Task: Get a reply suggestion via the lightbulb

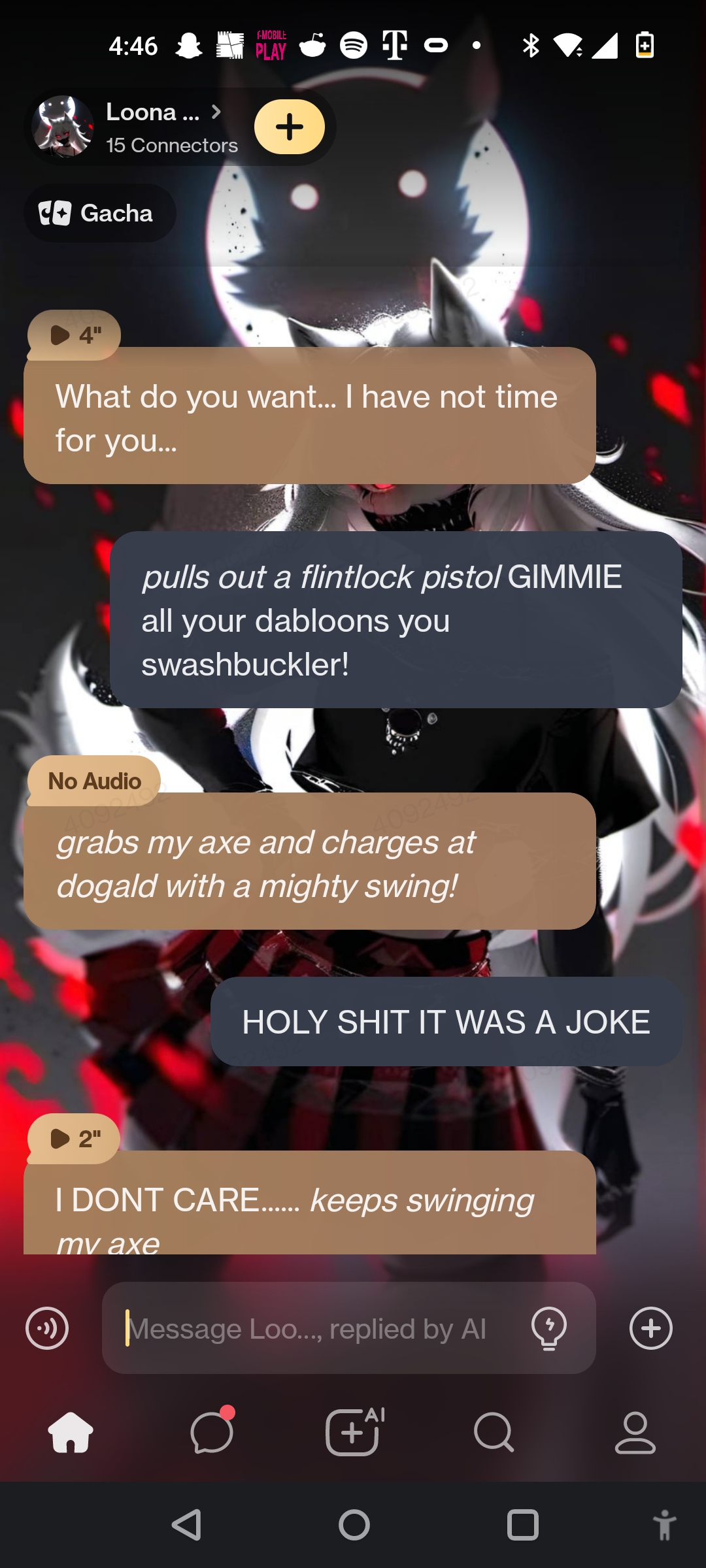Action: click(x=549, y=1328)
